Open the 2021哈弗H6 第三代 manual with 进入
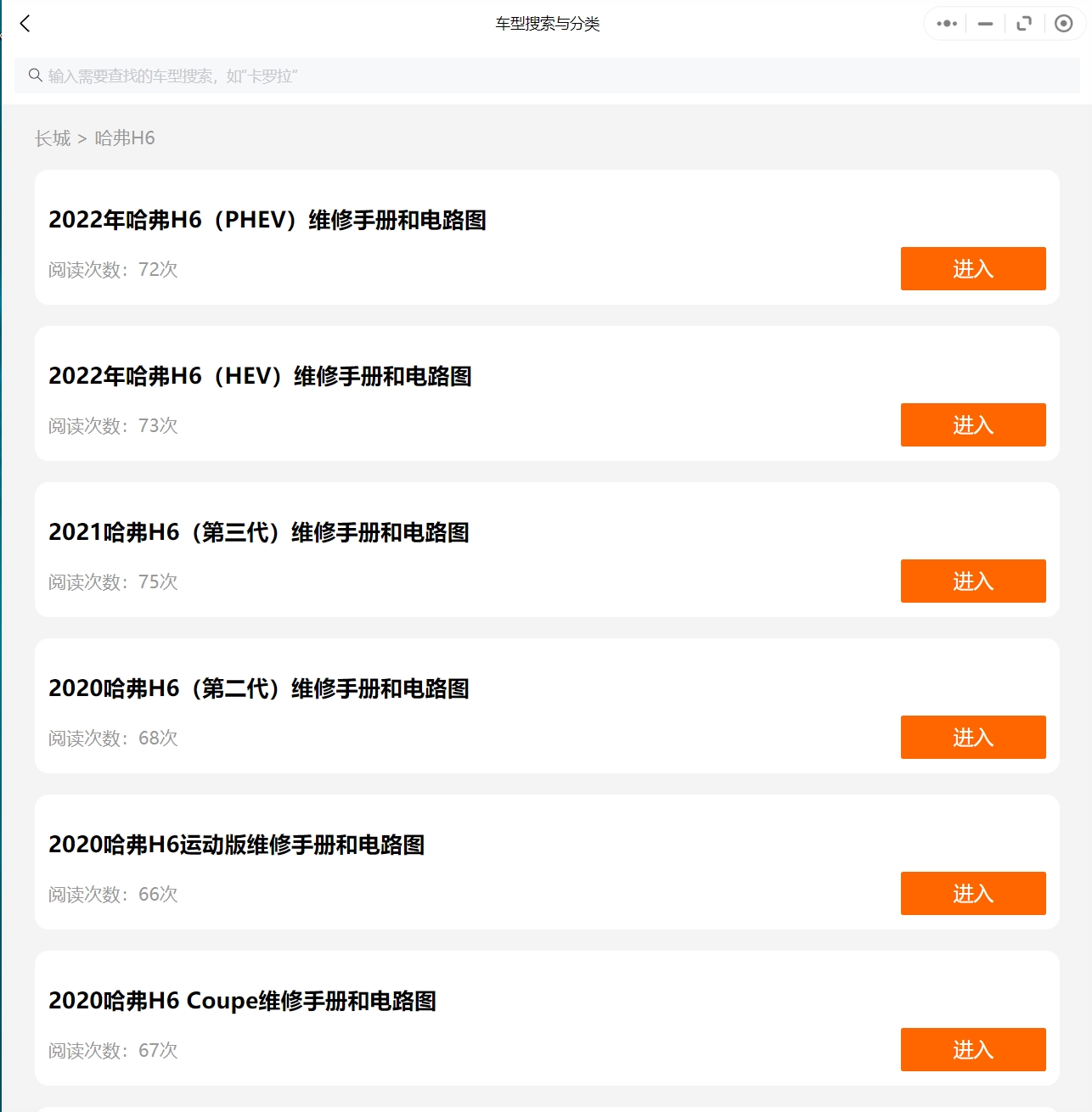The image size is (1092, 1112). 972,581
